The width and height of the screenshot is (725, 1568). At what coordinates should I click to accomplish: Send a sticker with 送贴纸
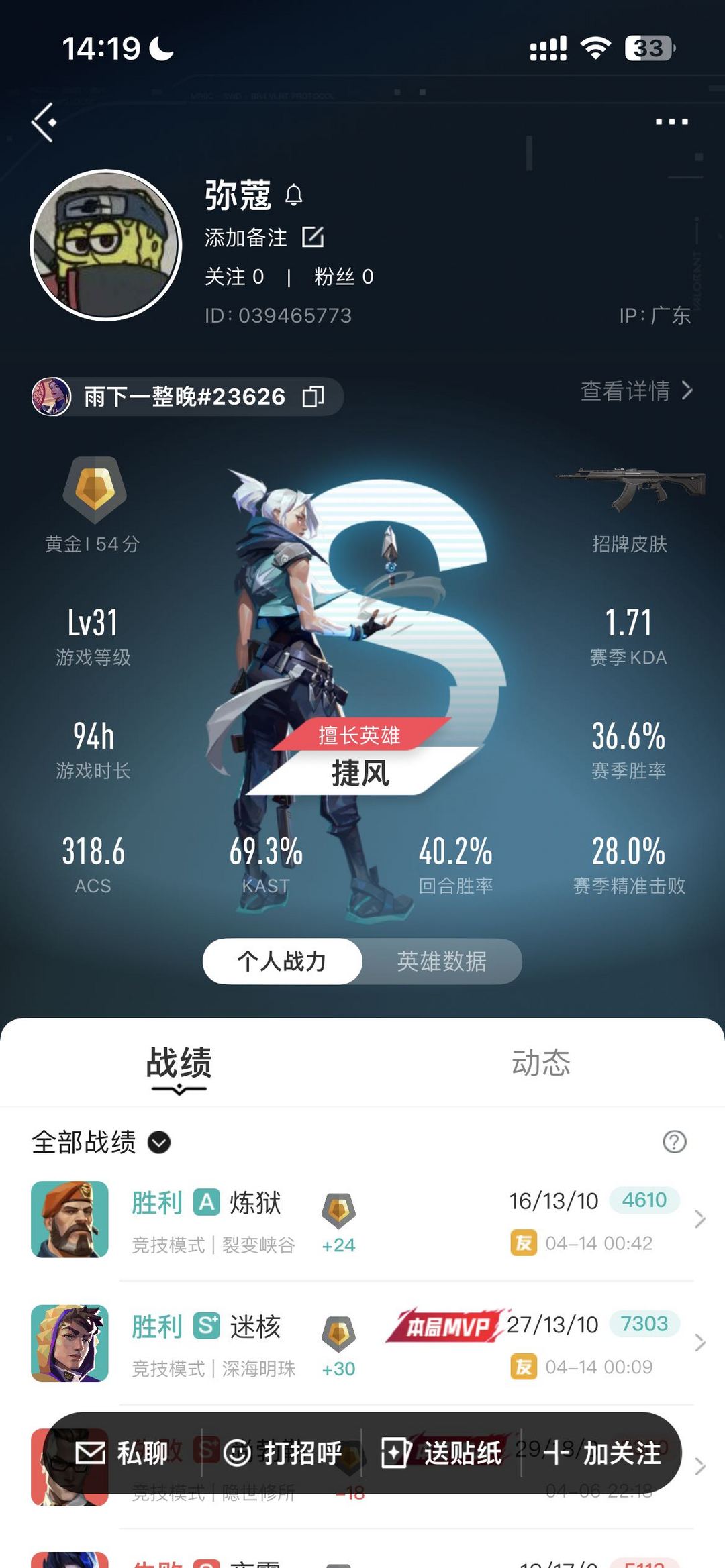point(441,1453)
